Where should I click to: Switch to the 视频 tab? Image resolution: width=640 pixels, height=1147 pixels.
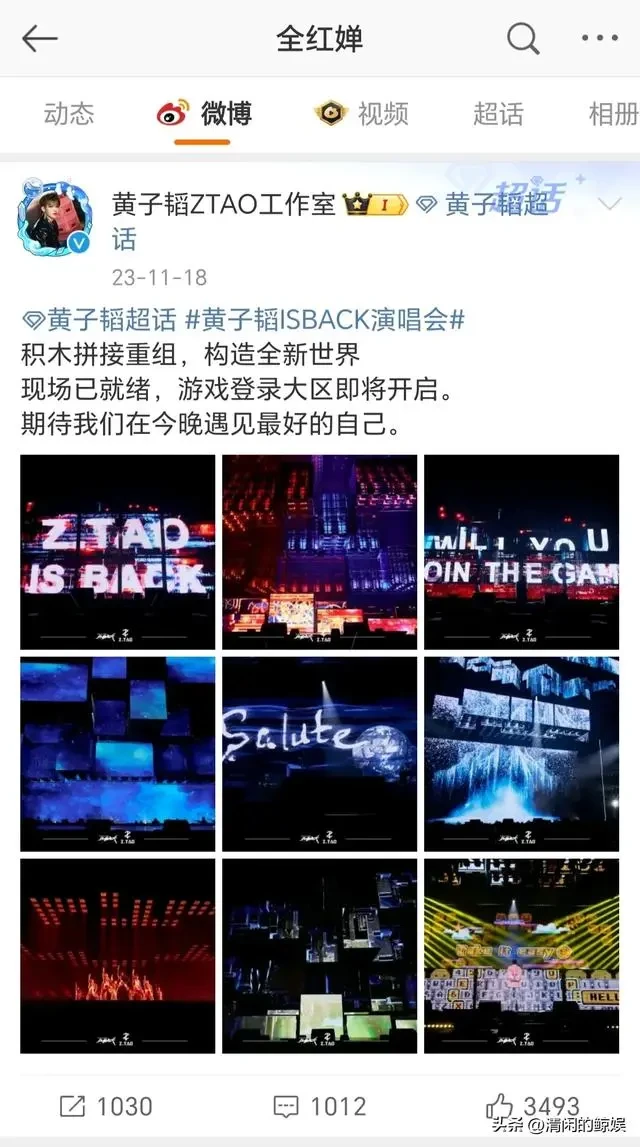tap(362, 114)
